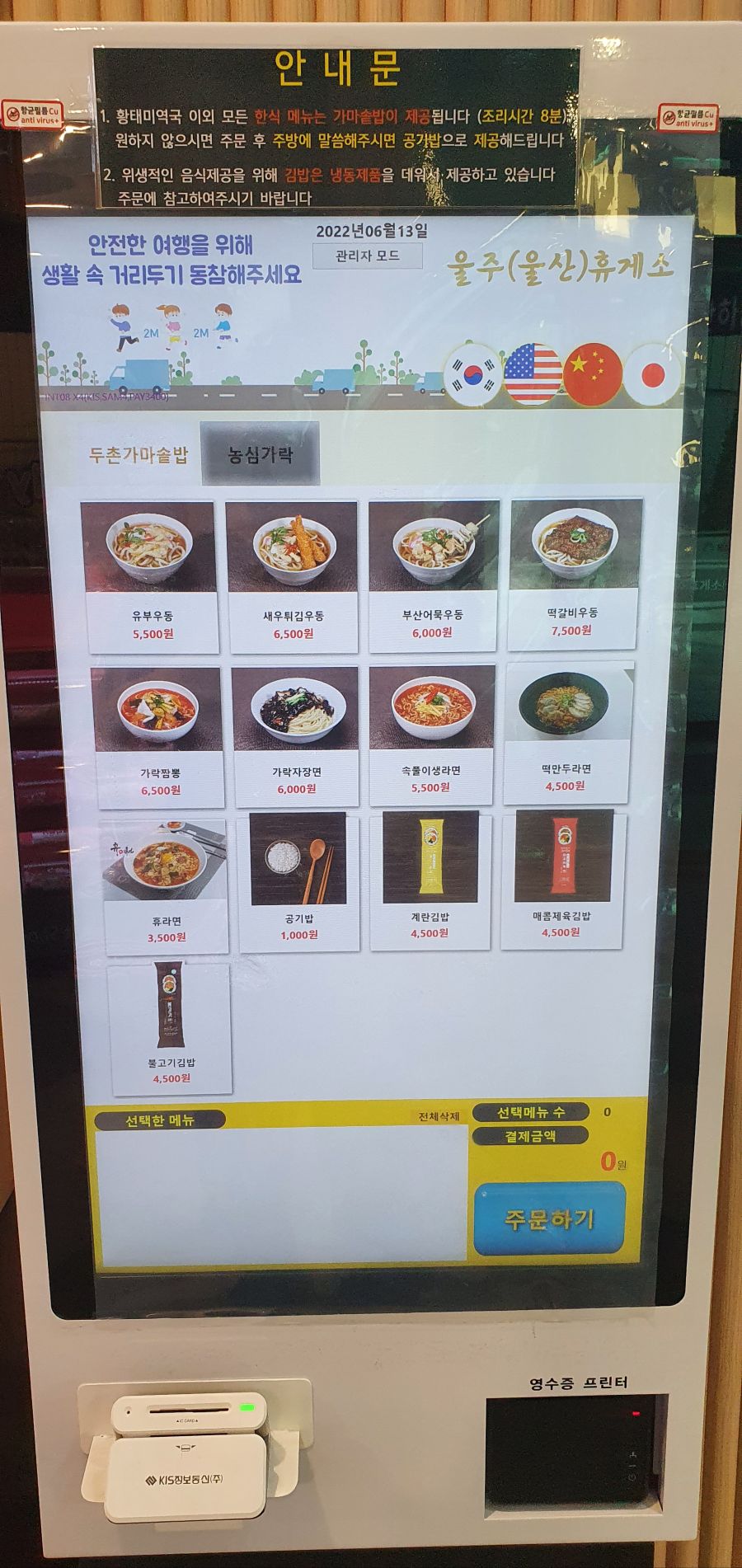Viewport: 742px width, 1568px height.
Task: Select the 농심가락 tab
Action: [260, 453]
